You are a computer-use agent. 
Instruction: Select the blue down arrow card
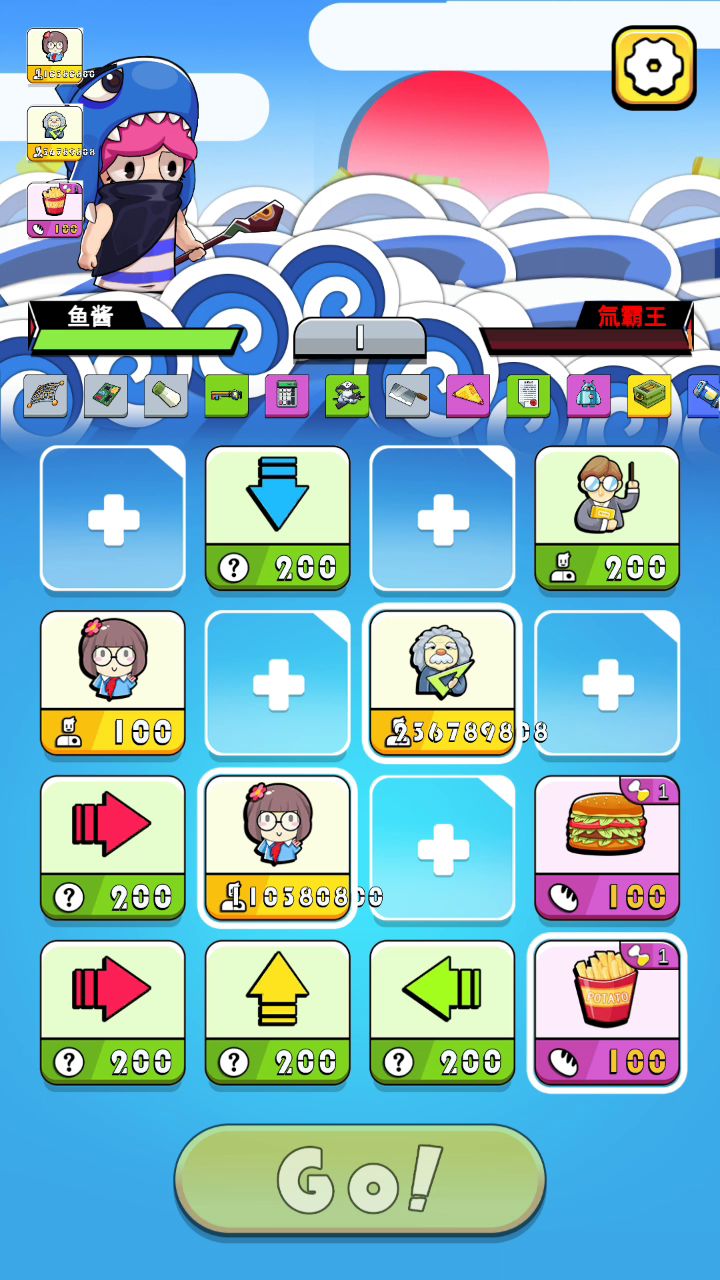tap(278, 517)
